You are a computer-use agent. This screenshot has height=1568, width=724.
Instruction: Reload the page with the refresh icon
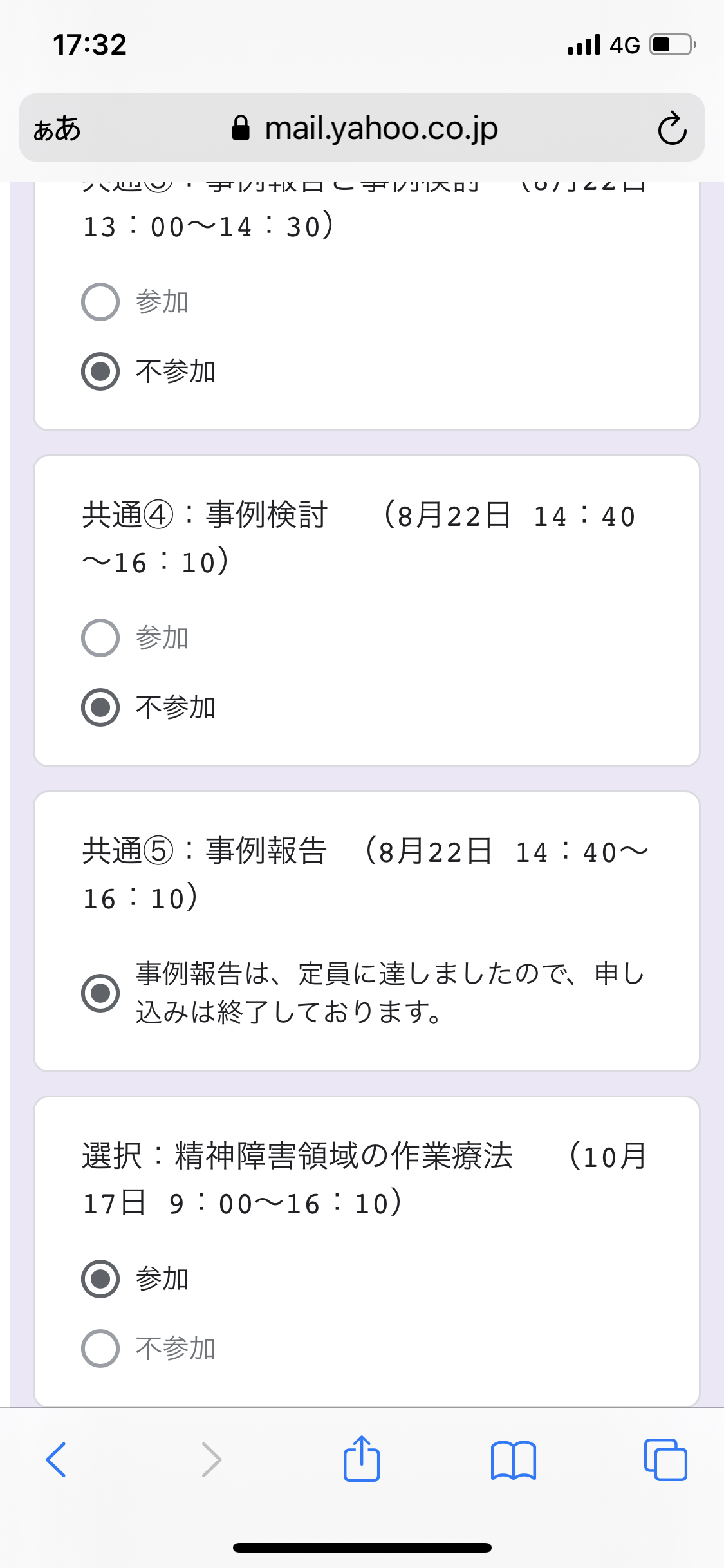[x=672, y=128]
